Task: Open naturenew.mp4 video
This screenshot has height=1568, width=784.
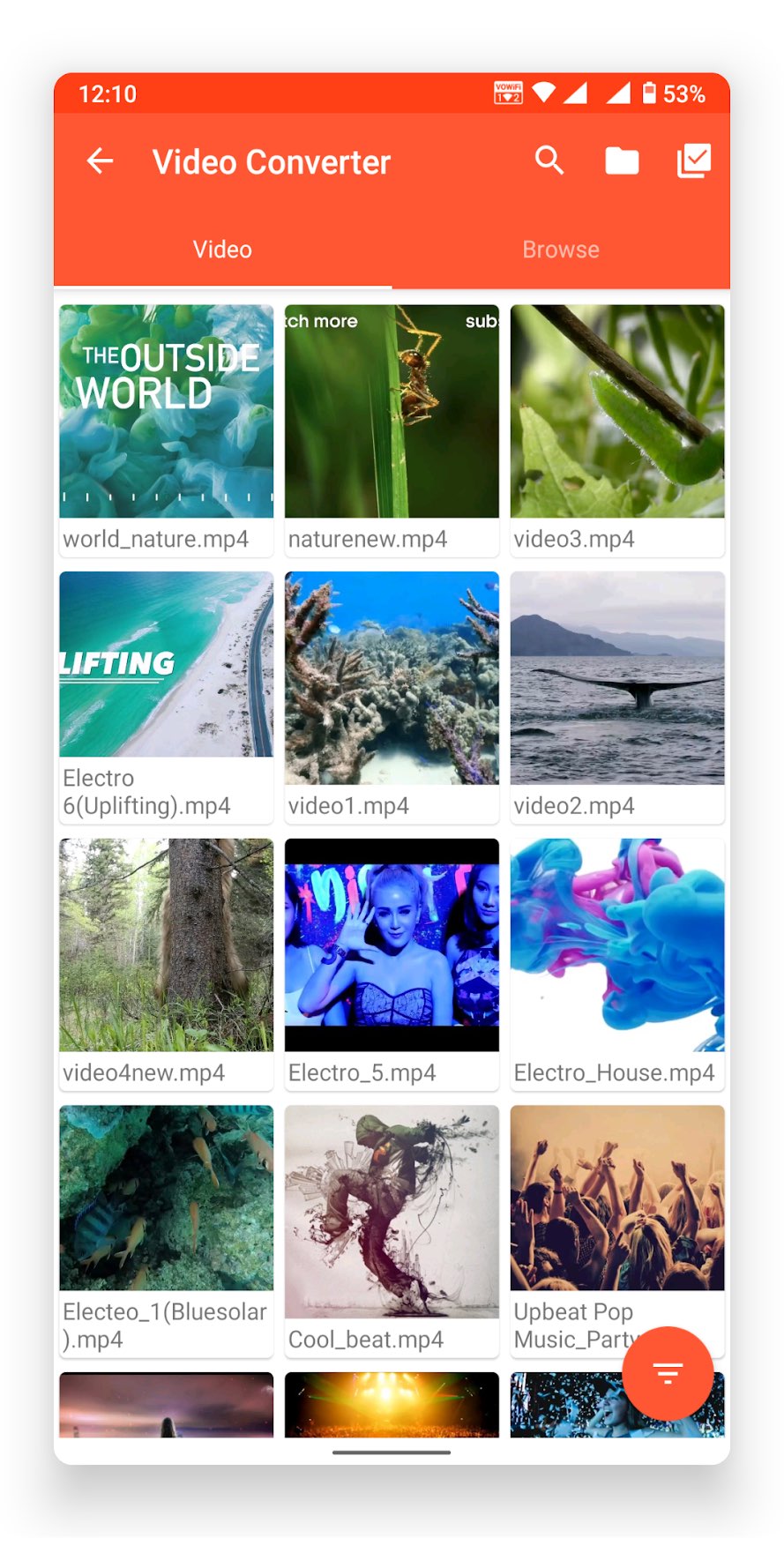Action: 392,430
